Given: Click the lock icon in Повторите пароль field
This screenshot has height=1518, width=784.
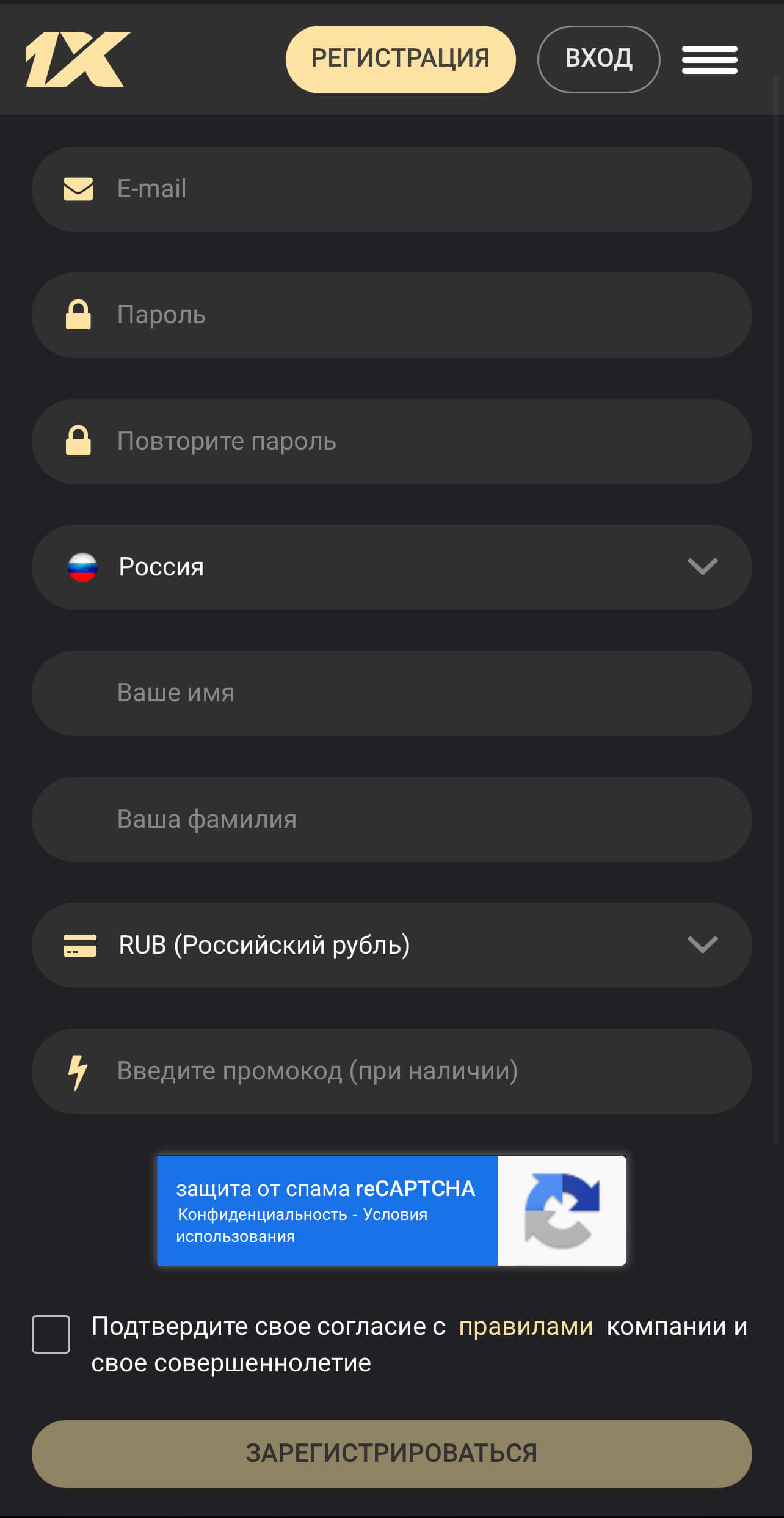Looking at the screenshot, I should (78, 441).
